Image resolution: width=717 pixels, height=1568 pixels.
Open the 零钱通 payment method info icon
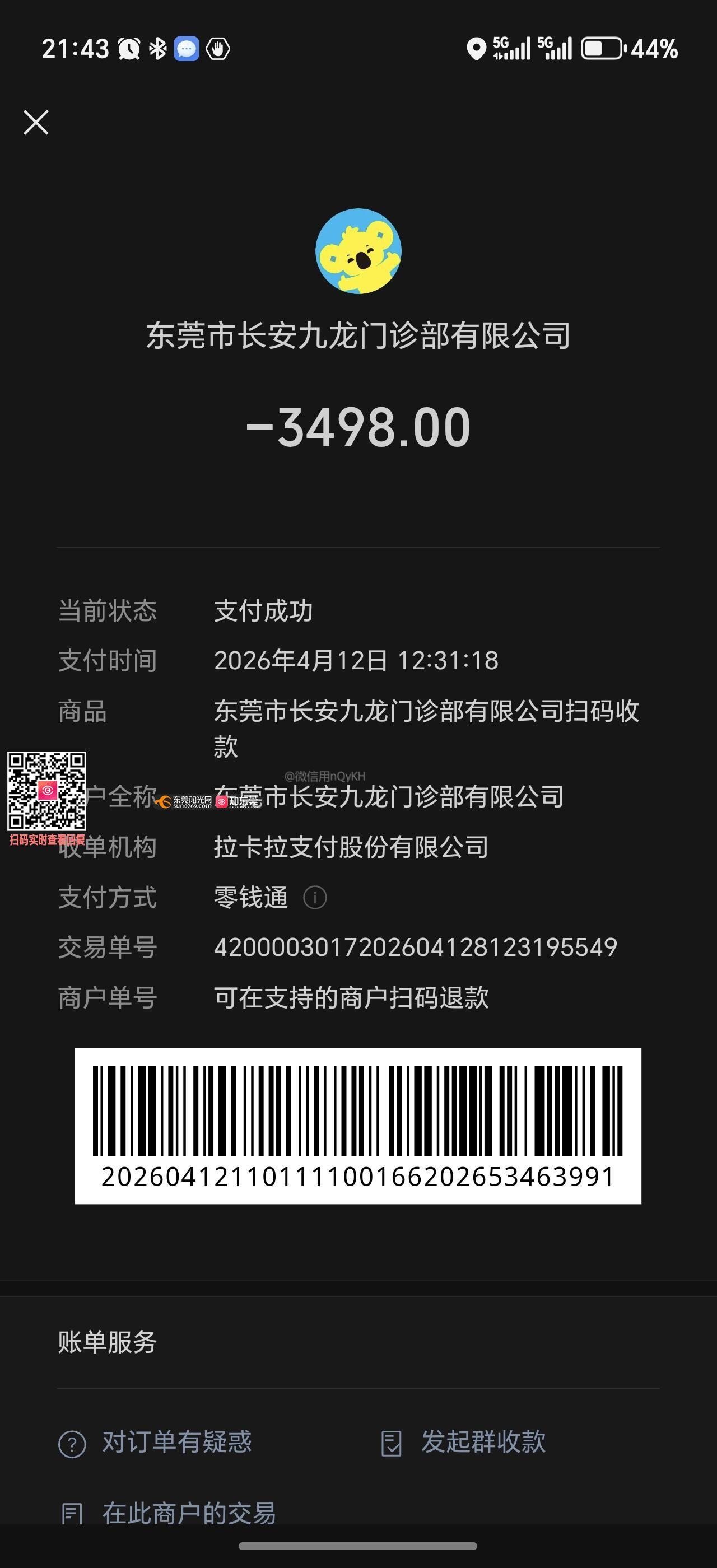315,897
